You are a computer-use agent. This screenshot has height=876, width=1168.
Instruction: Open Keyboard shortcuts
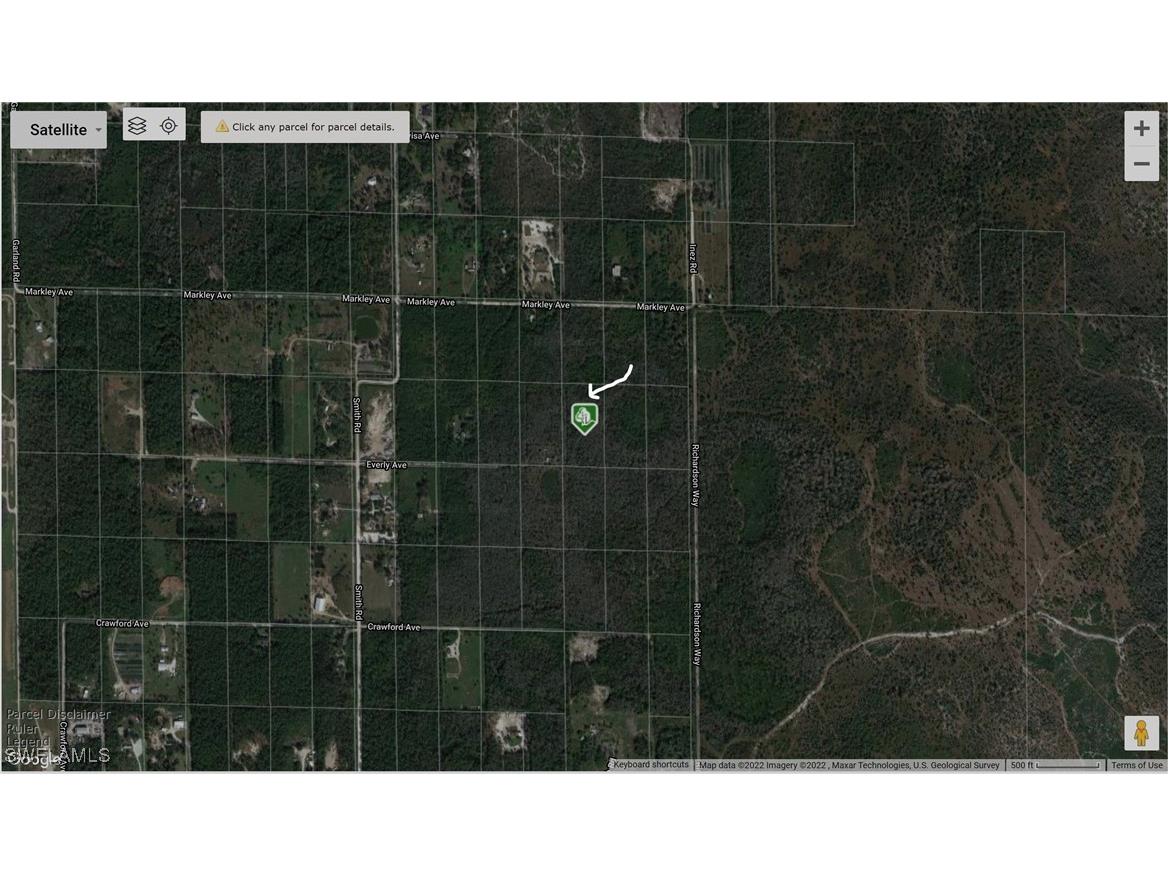650,765
